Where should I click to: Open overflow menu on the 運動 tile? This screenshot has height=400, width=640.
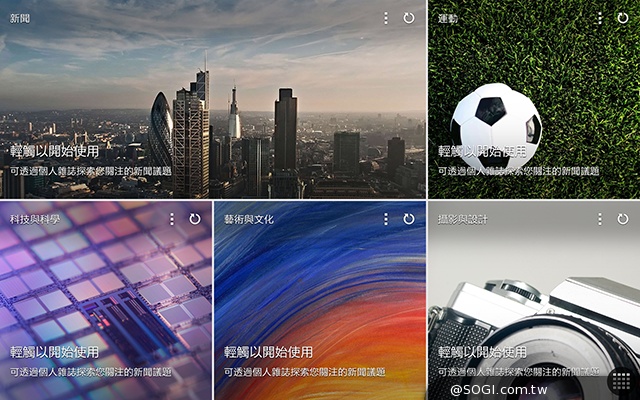(600, 18)
